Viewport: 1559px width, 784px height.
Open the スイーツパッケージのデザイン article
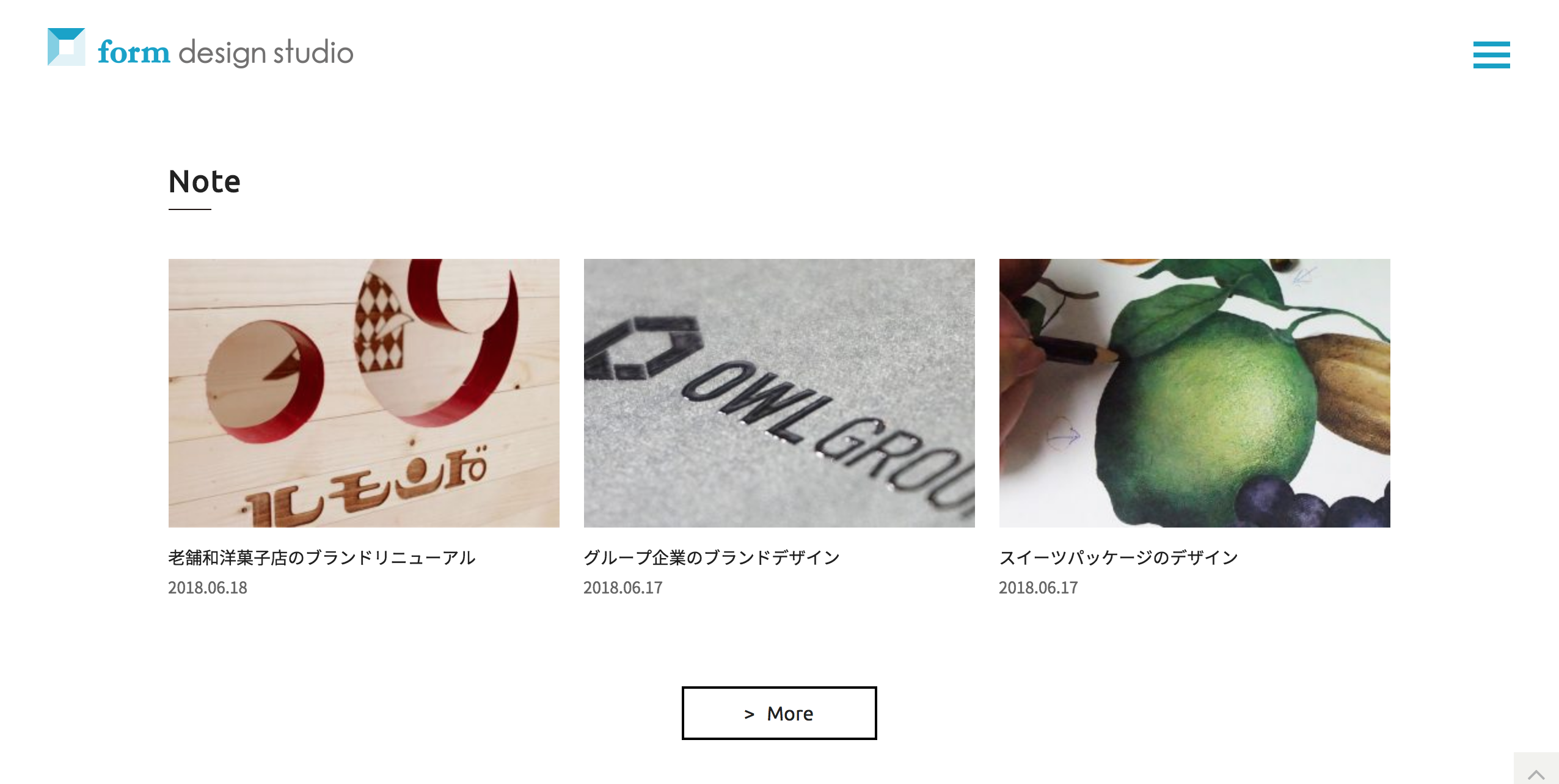click(x=1118, y=557)
